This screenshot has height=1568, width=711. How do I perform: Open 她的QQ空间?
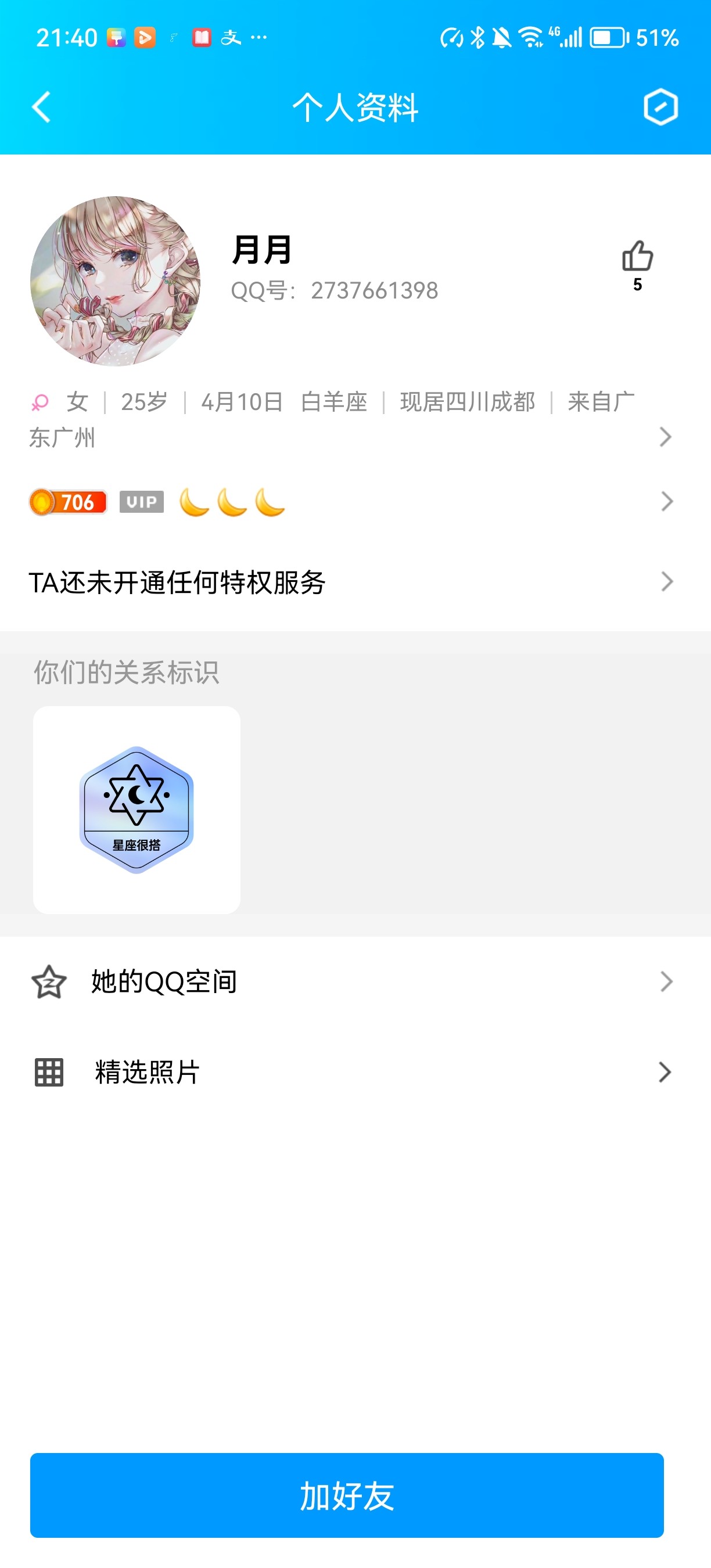tap(163, 981)
